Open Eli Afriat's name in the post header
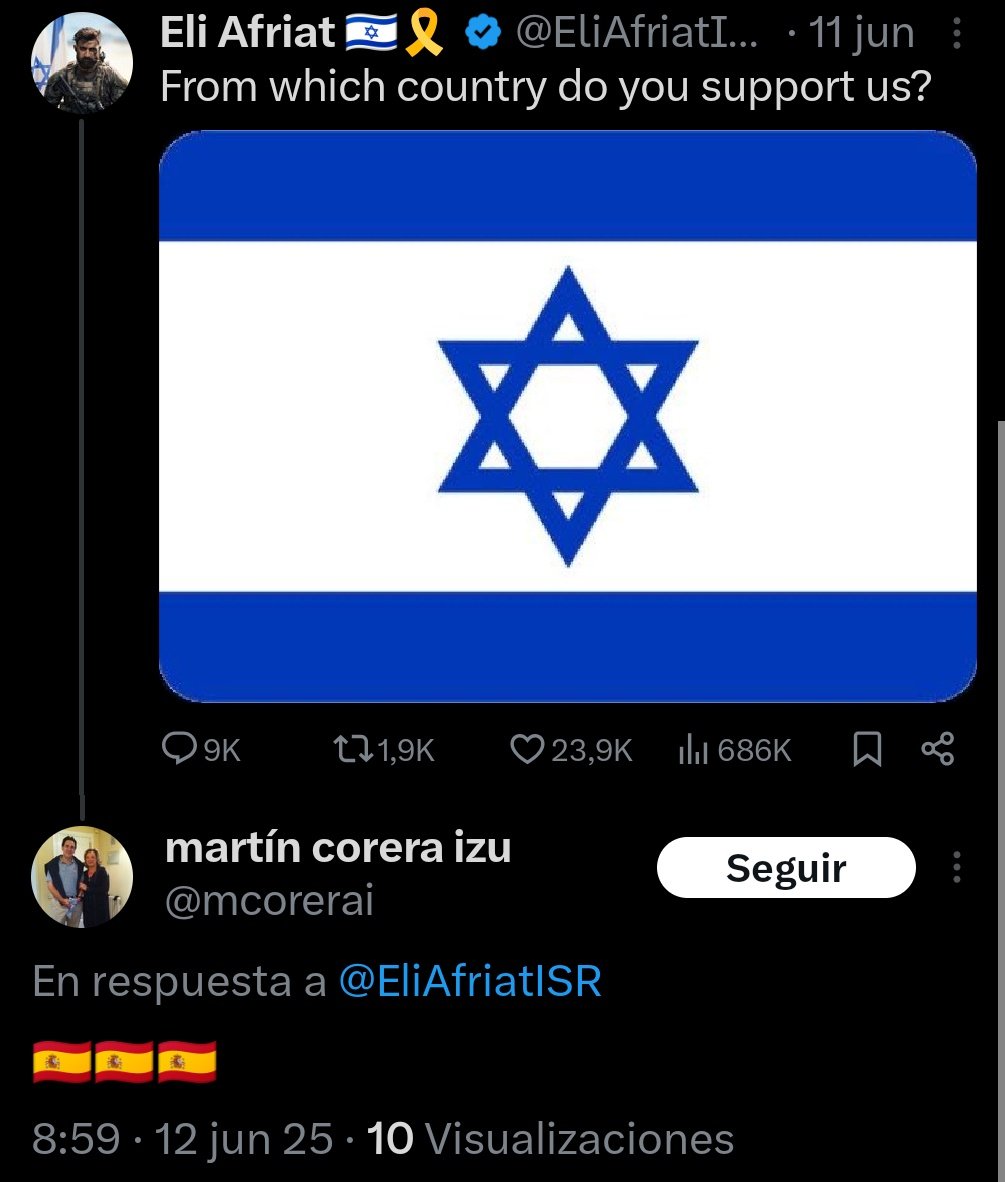Viewport: 1005px width, 1182px height. pyautogui.click(x=247, y=35)
